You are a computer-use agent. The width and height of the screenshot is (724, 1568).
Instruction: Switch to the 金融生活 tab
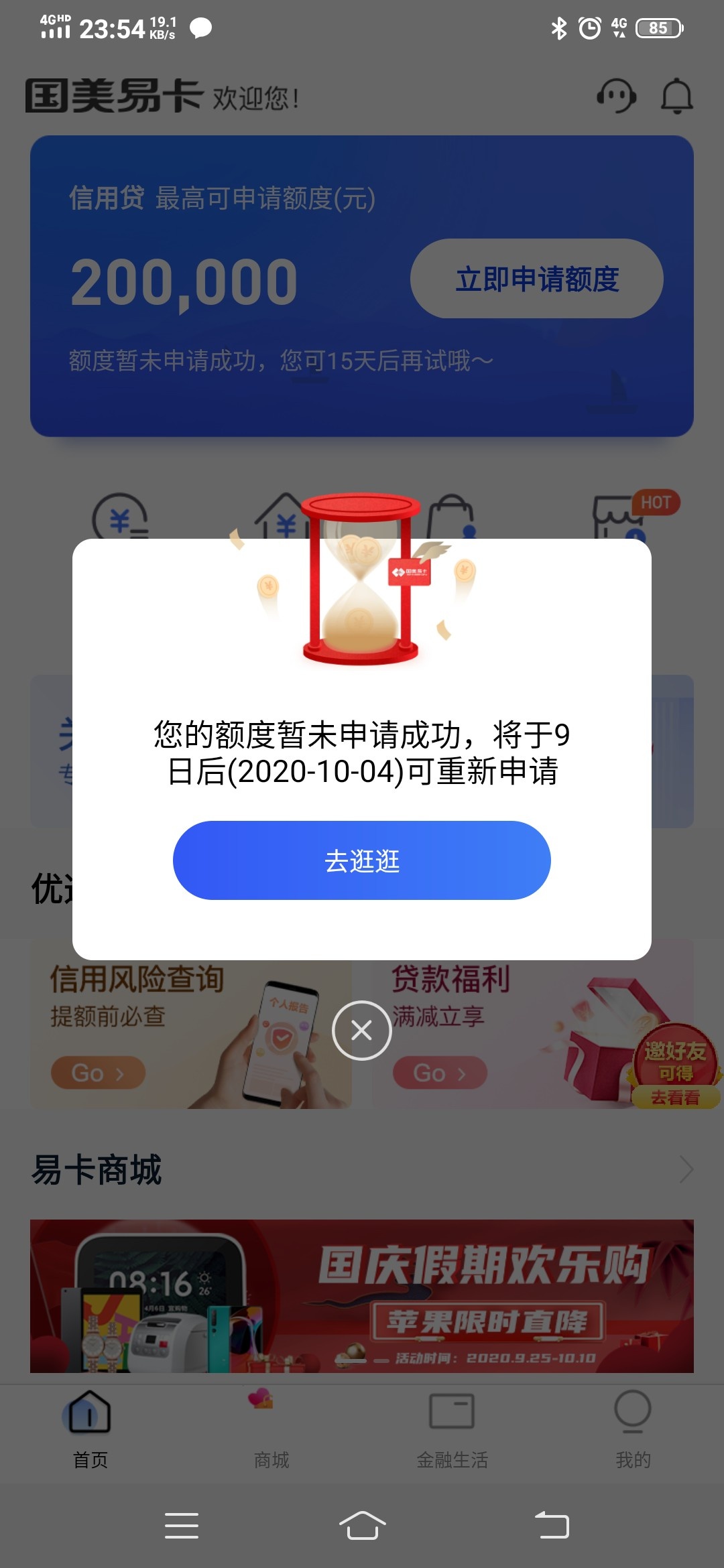point(452,1434)
